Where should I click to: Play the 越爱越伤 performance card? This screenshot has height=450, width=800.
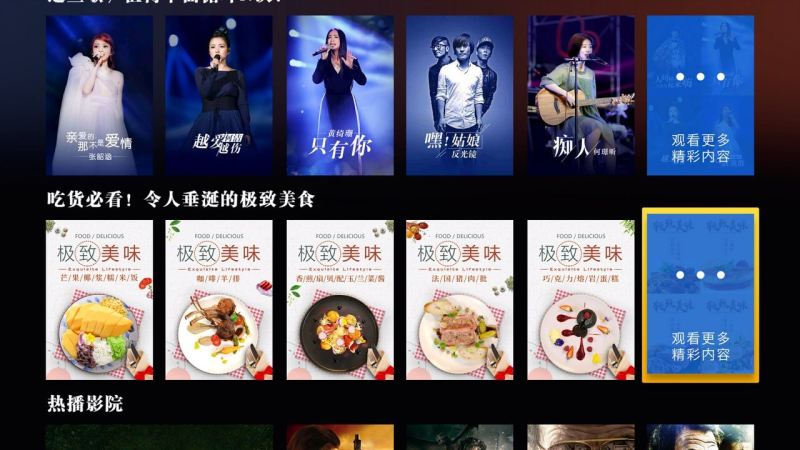tap(219, 95)
